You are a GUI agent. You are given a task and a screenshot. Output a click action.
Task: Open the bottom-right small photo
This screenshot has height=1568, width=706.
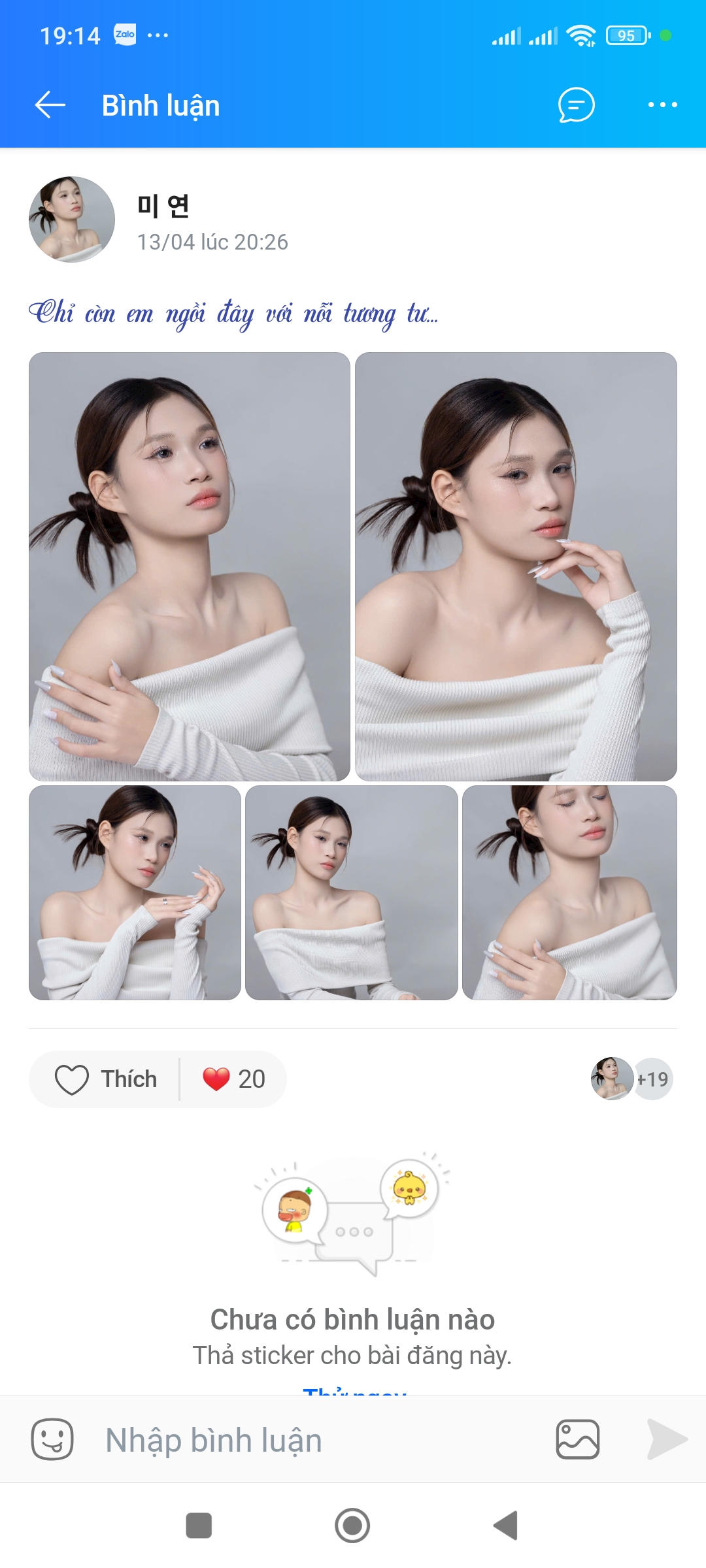(x=569, y=892)
